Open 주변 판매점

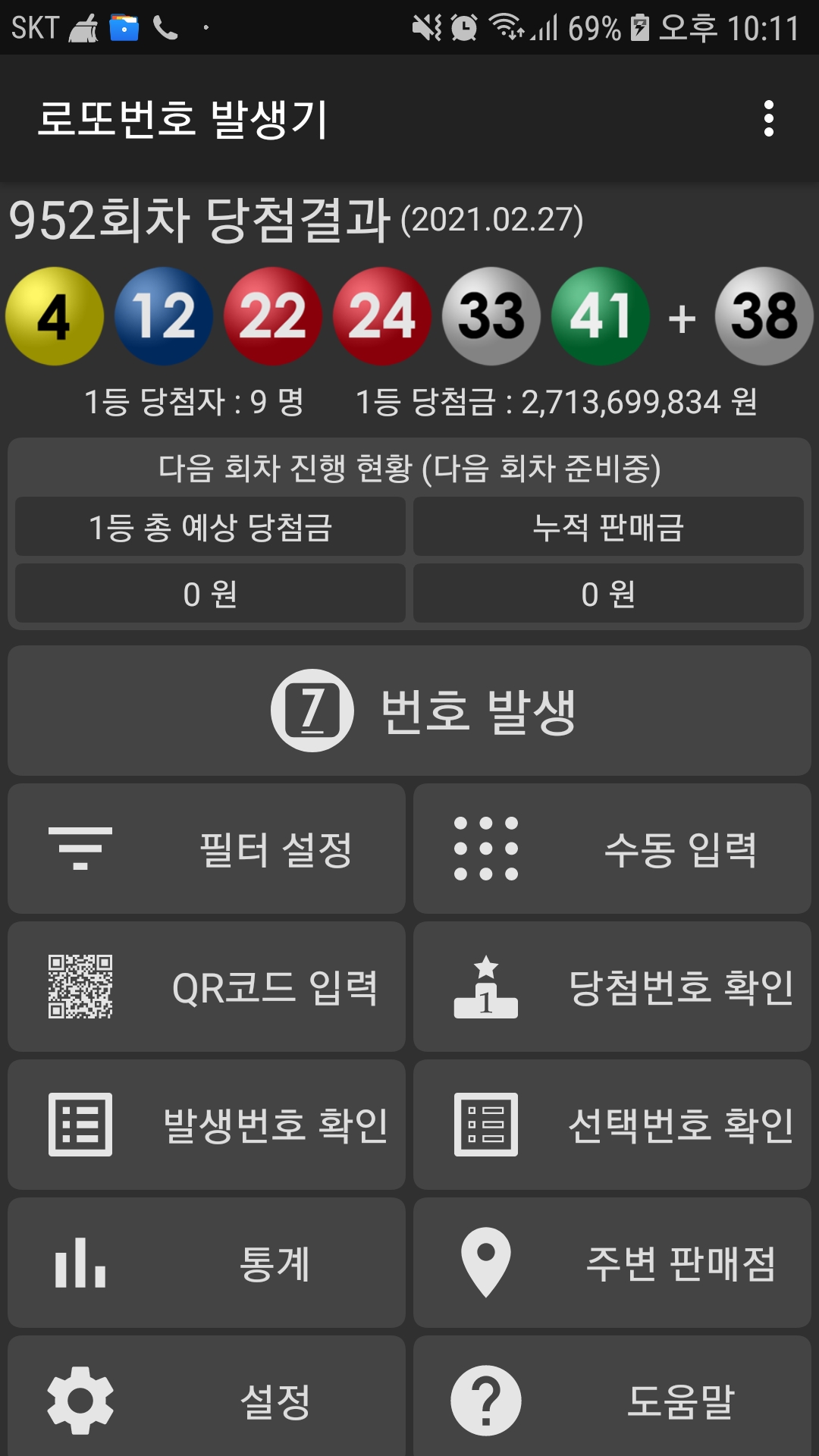[x=612, y=1263]
